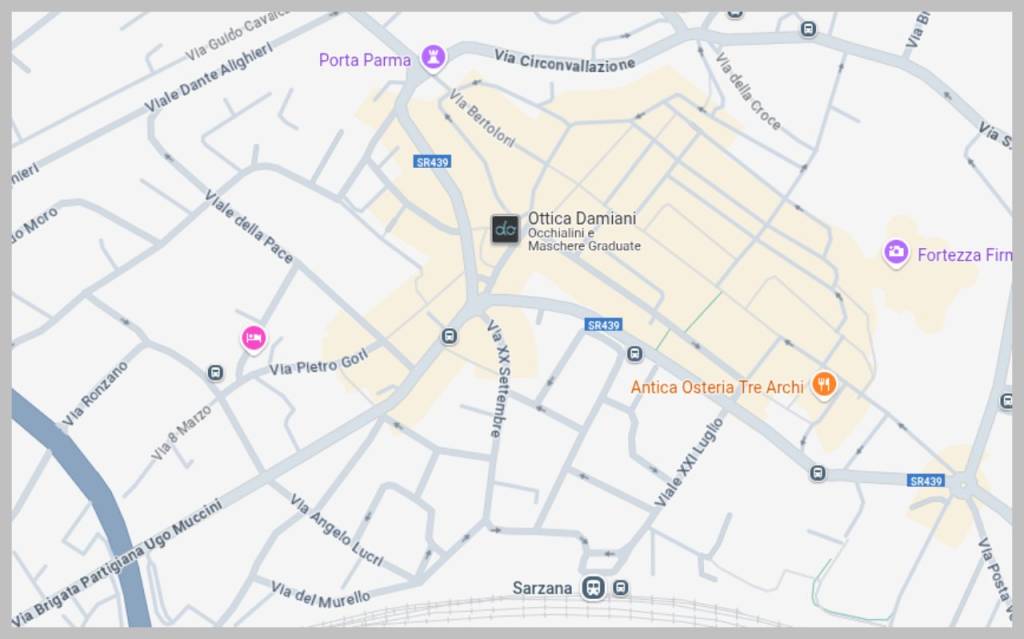Open the Antica Osteria Tre Archi restaurant pin
Image resolution: width=1024 pixels, height=639 pixels.
click(823, 384)
